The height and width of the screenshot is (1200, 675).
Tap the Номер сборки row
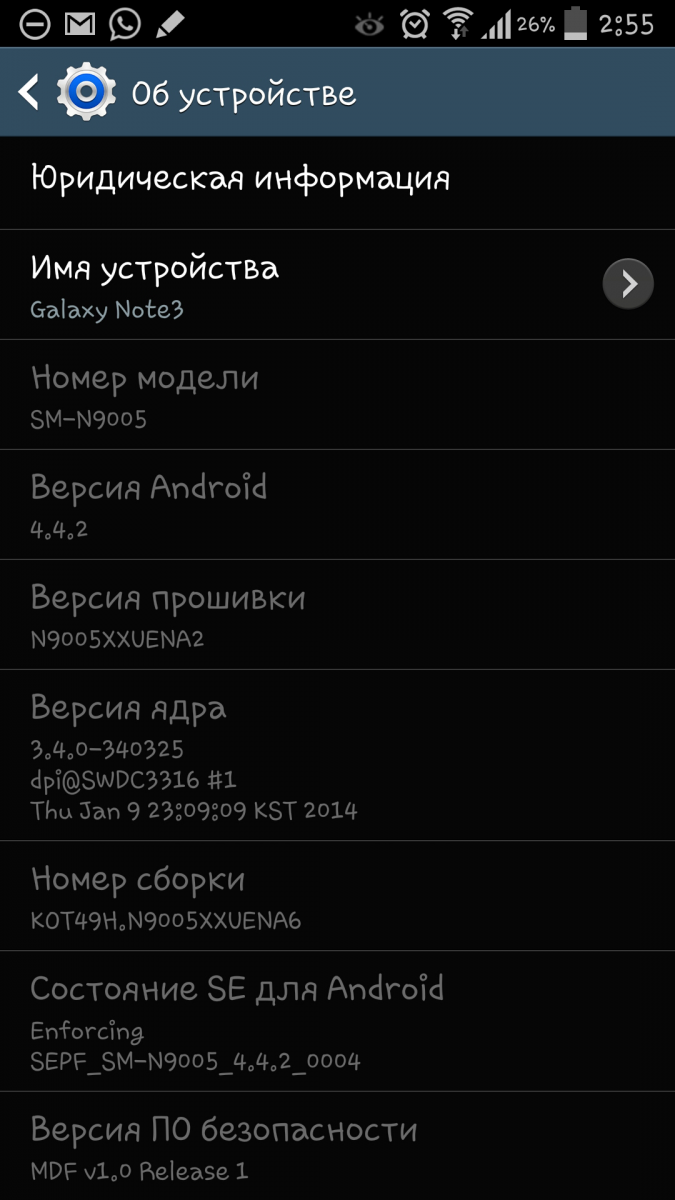[337, 896]
